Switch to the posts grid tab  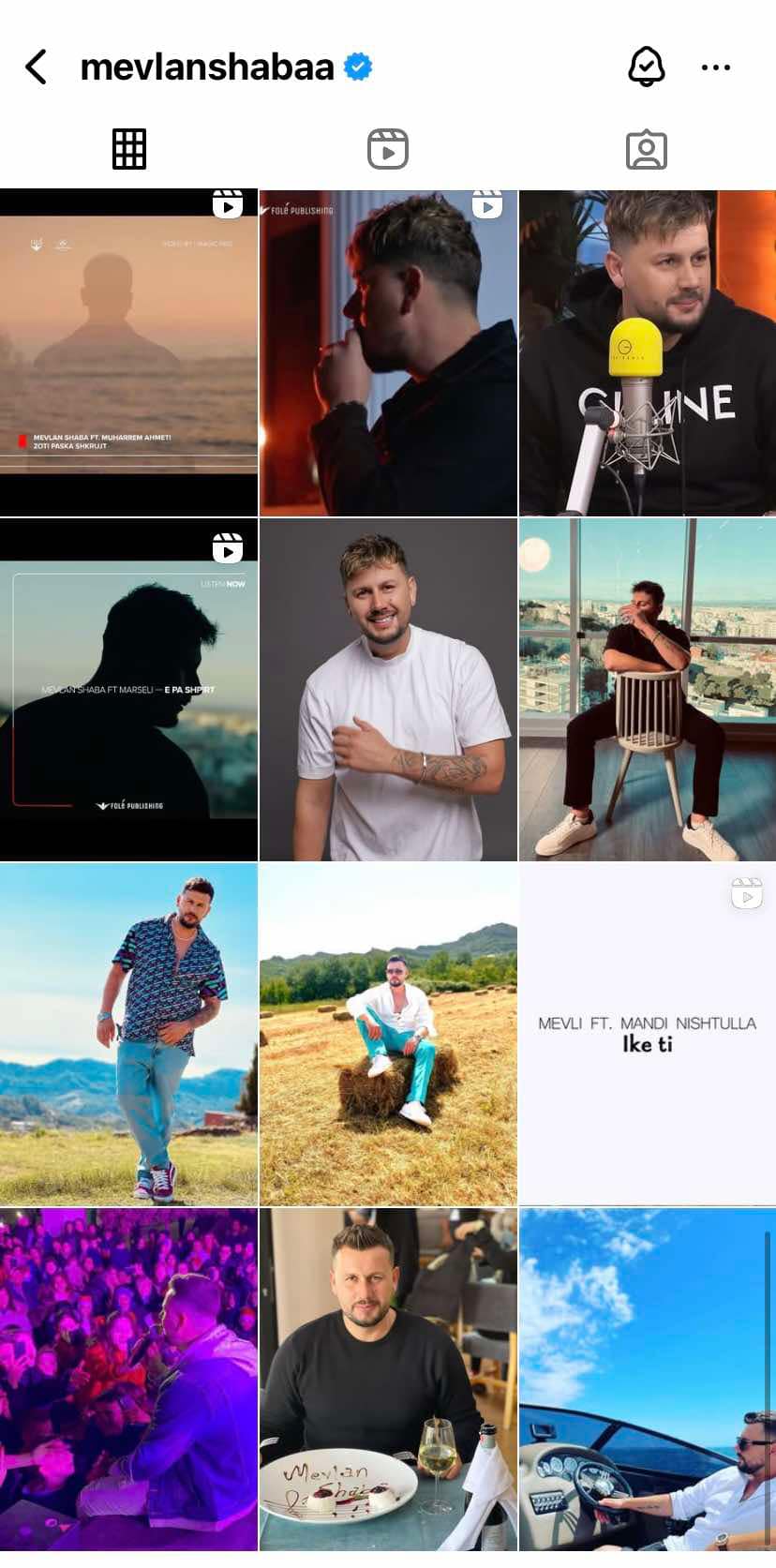tap(129, 149)
